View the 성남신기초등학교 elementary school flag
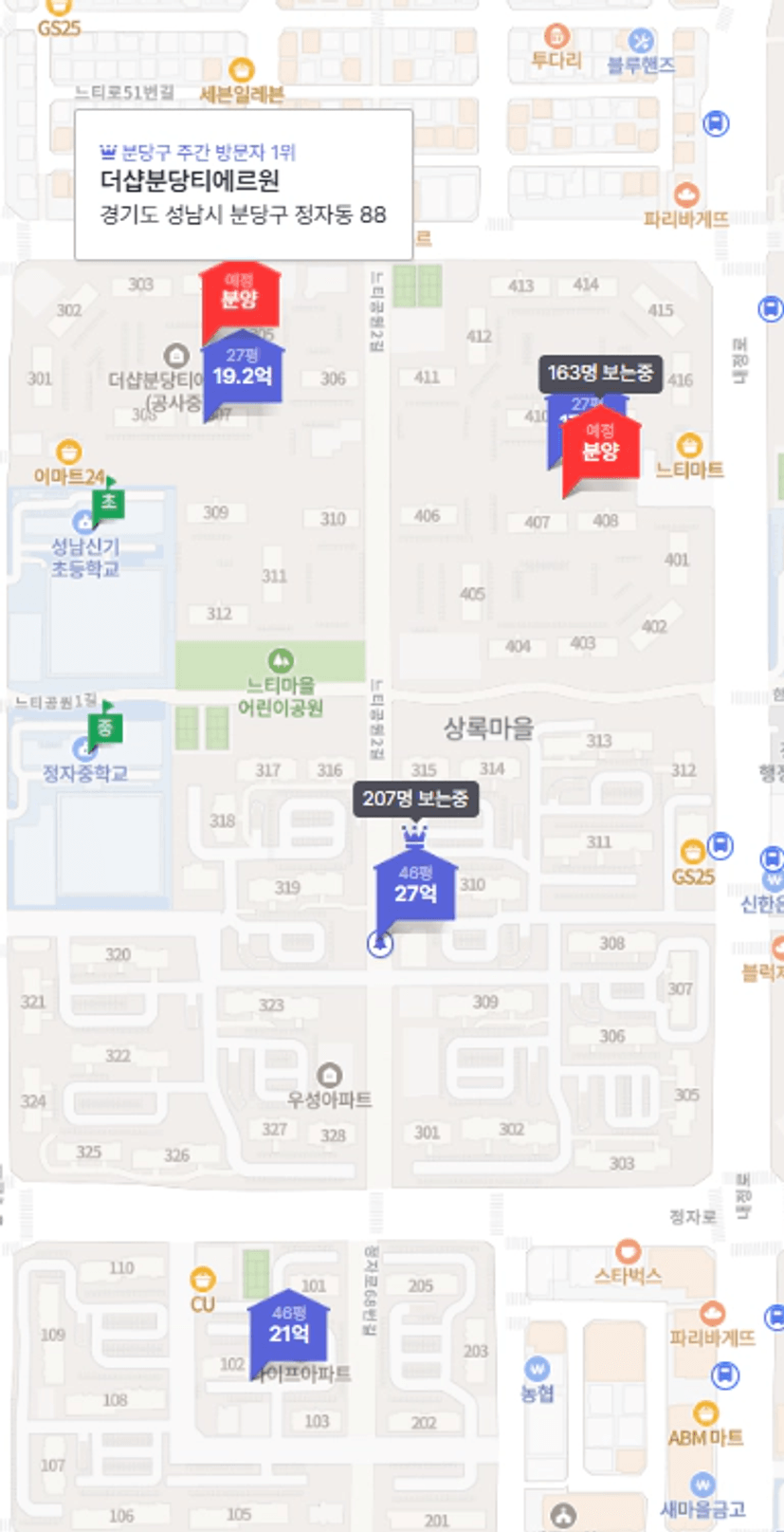Viewport: 784px width, 1532px height. coord(108,501)
